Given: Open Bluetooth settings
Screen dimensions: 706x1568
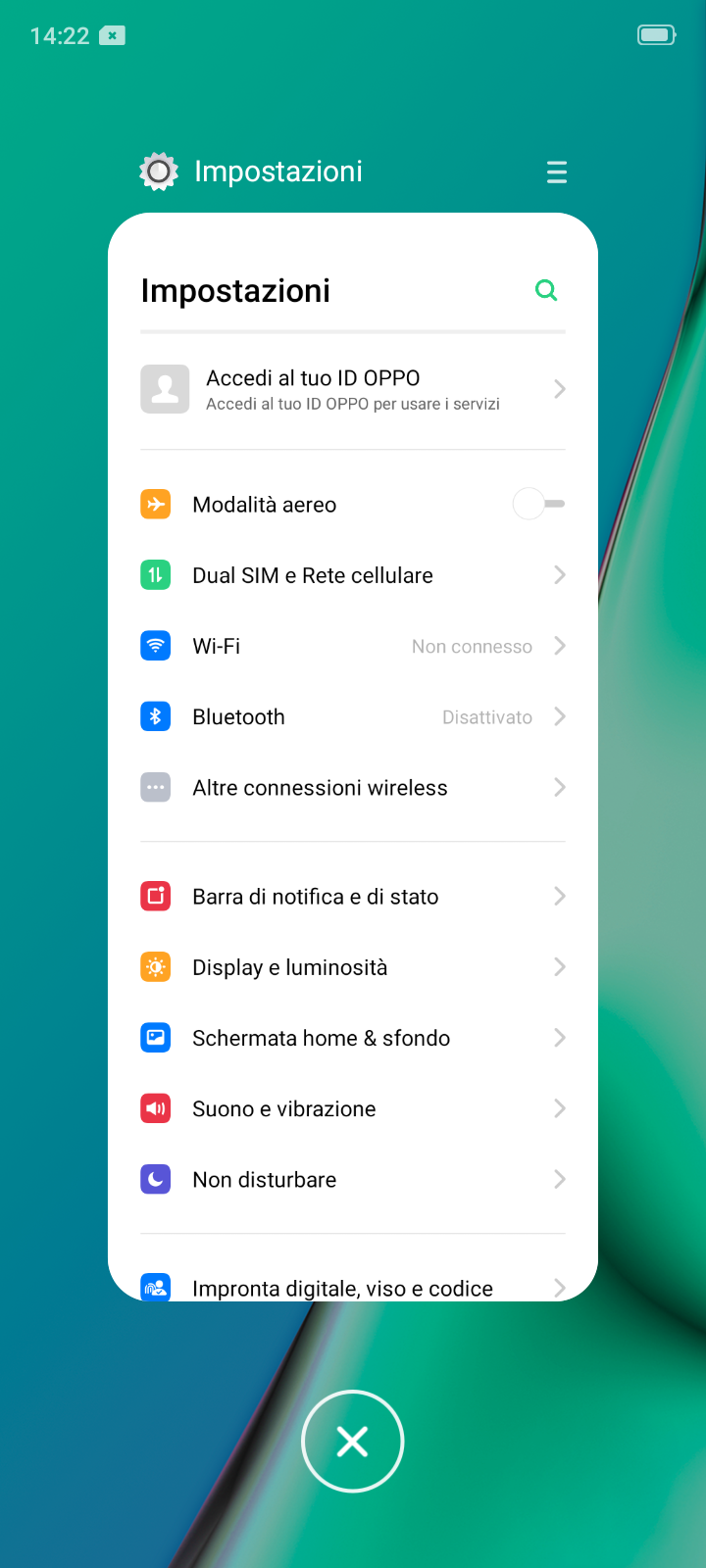Looking at the screenshot, I should click(x=353, y=716).
